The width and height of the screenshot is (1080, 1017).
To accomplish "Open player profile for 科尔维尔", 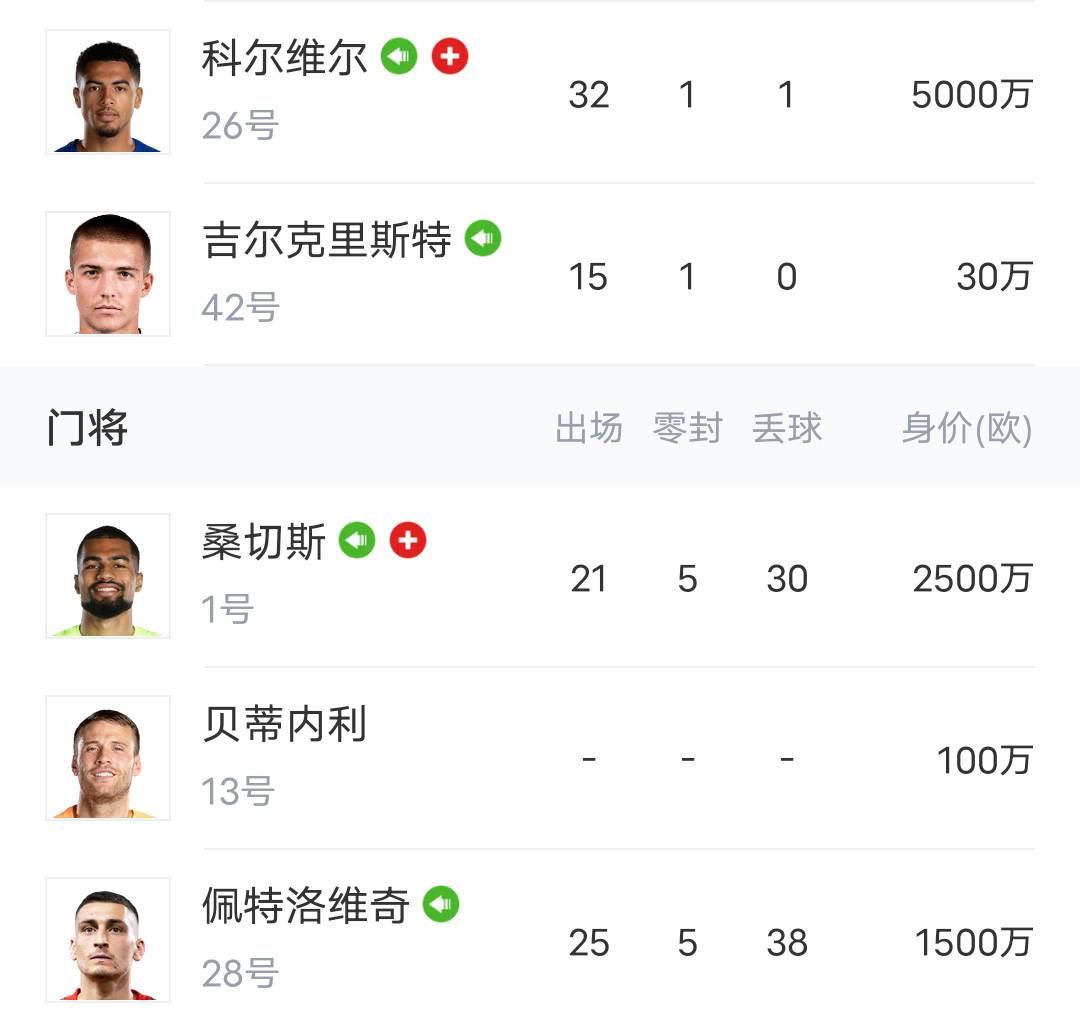I will click(x=284, y=60).
